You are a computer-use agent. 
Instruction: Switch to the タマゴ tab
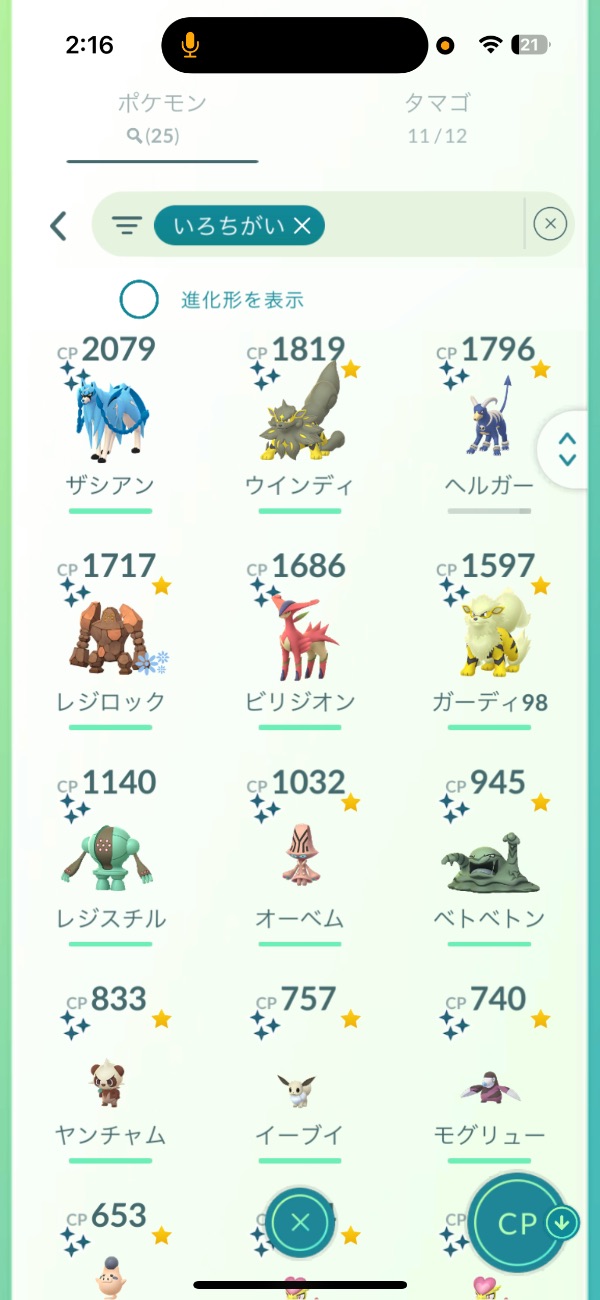[437, 116]
